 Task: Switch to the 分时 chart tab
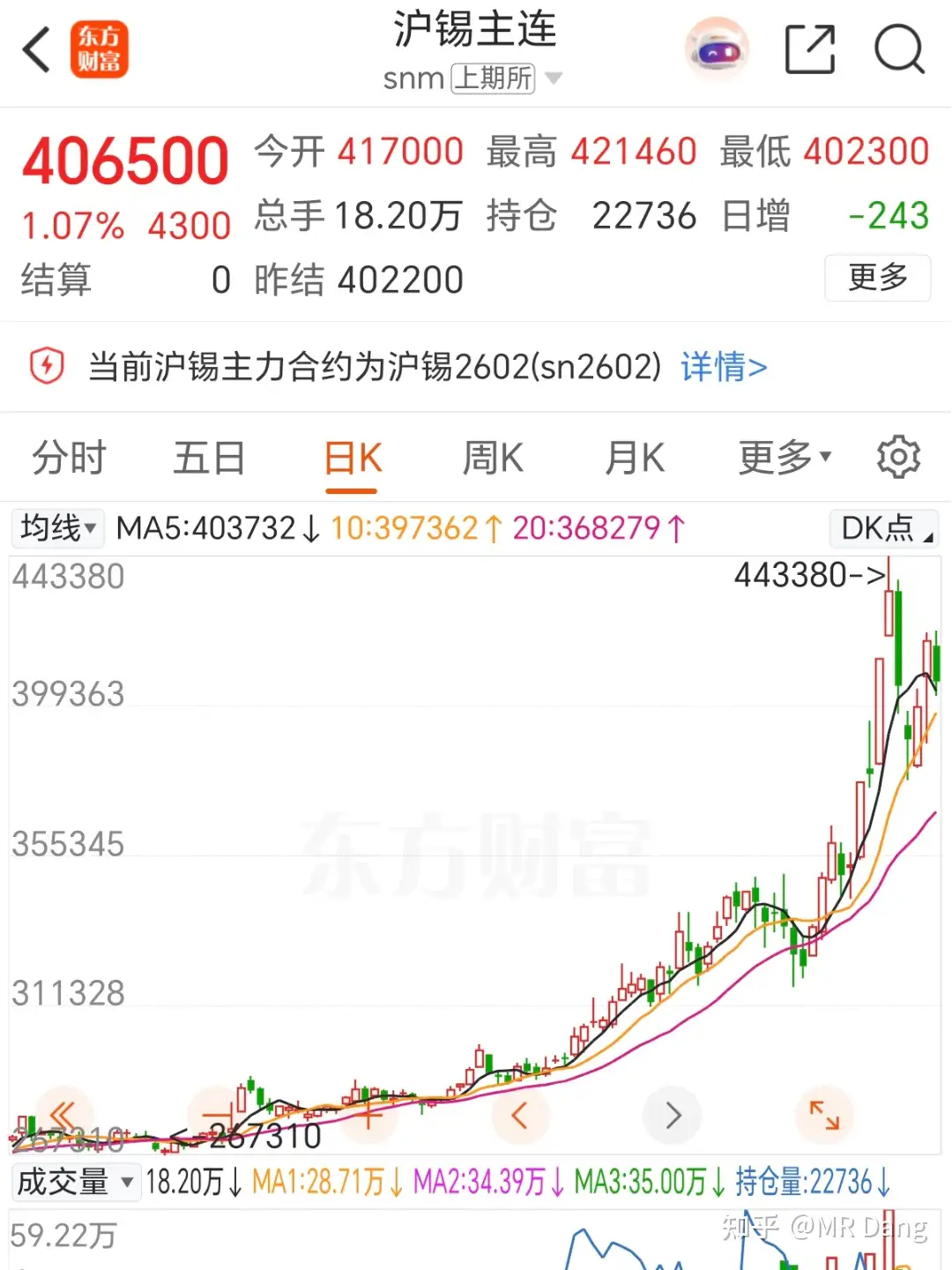(67, 457)
